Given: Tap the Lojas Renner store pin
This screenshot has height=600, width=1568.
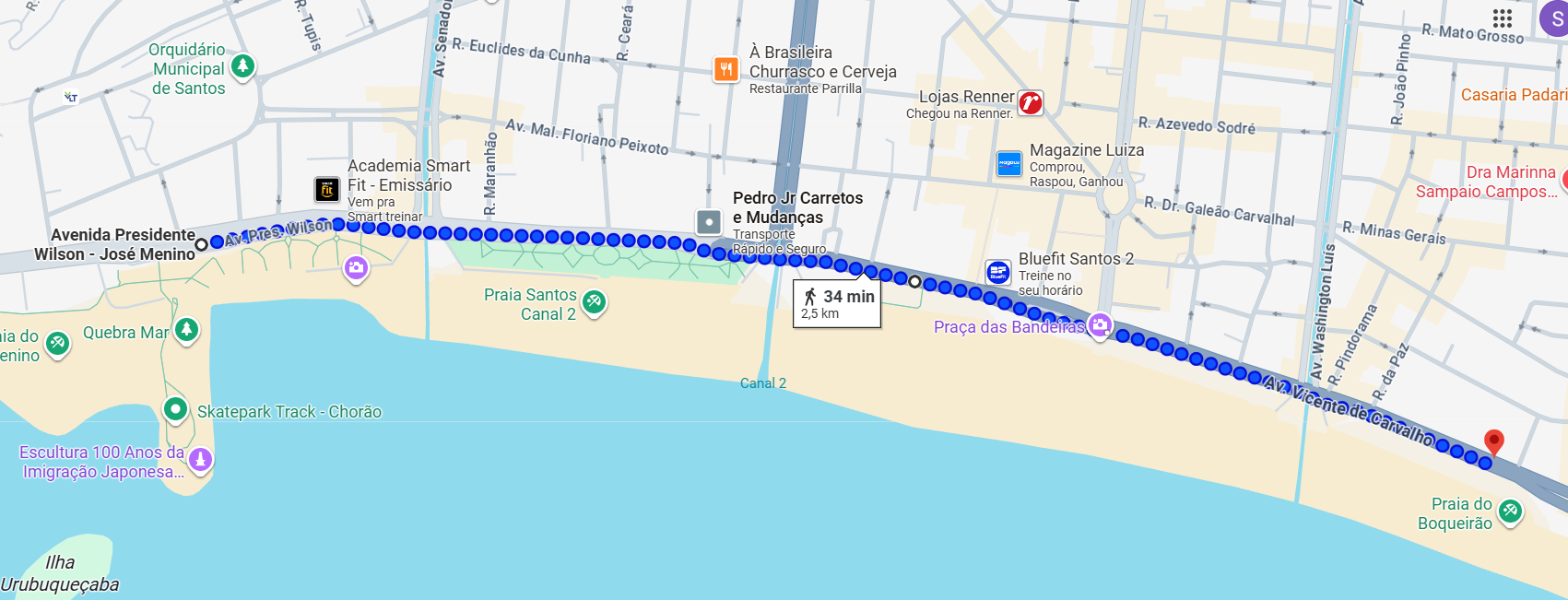Looking at the screenshot, I should pos(1031,102).
